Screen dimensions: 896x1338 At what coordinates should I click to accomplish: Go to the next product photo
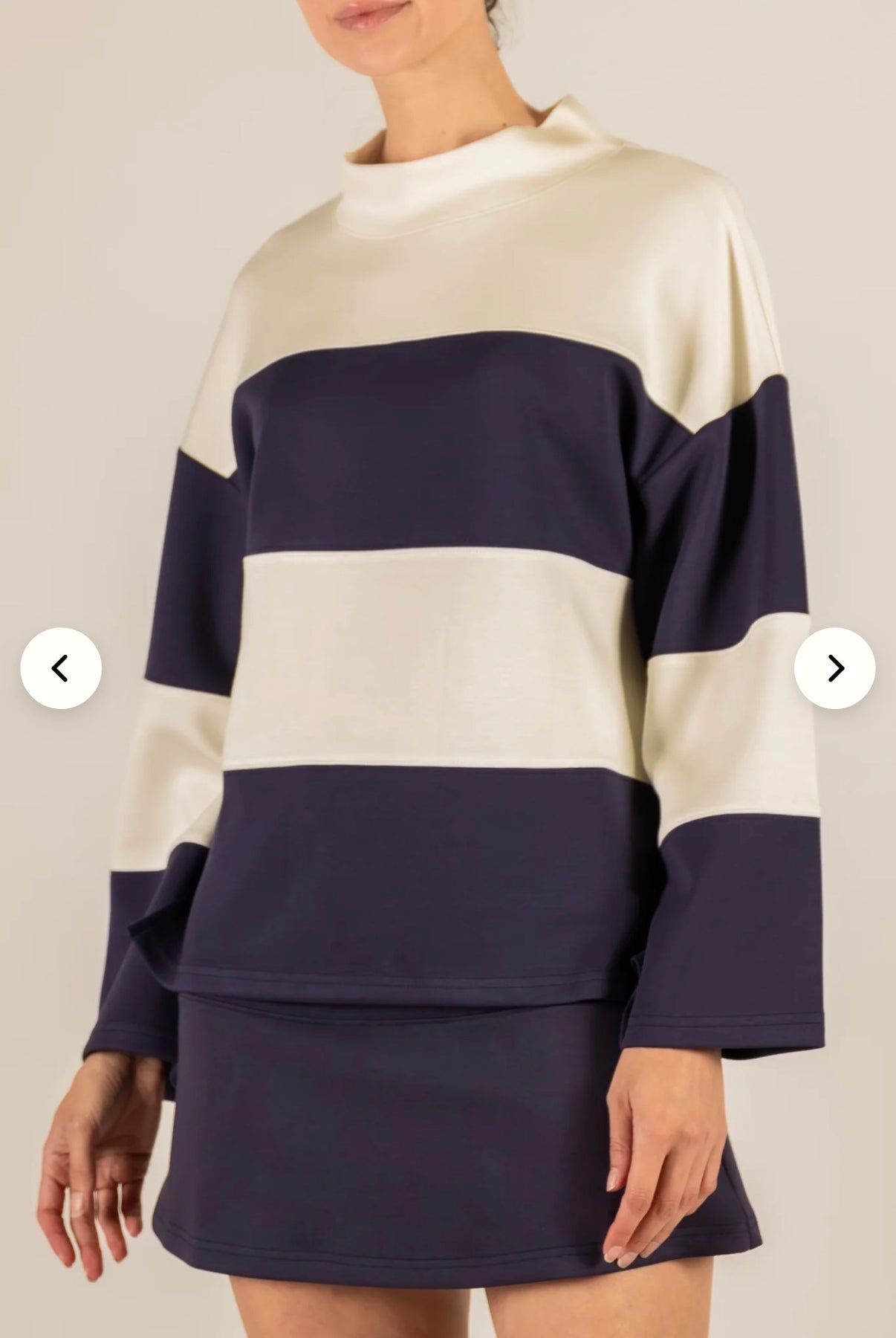pyautogui.click(x=834, y=668)
